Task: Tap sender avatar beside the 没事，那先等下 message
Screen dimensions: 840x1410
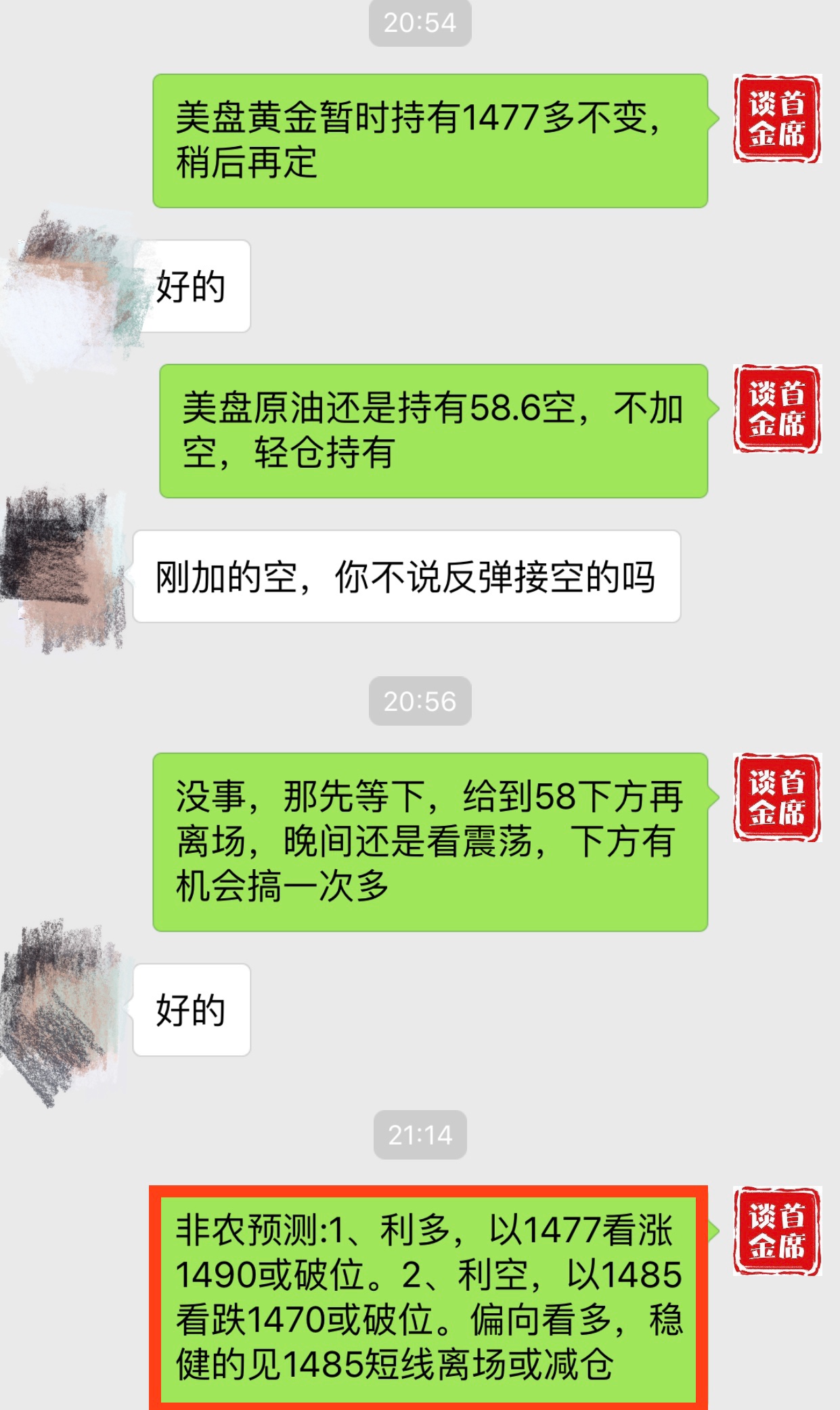Action: coord(776,797)
